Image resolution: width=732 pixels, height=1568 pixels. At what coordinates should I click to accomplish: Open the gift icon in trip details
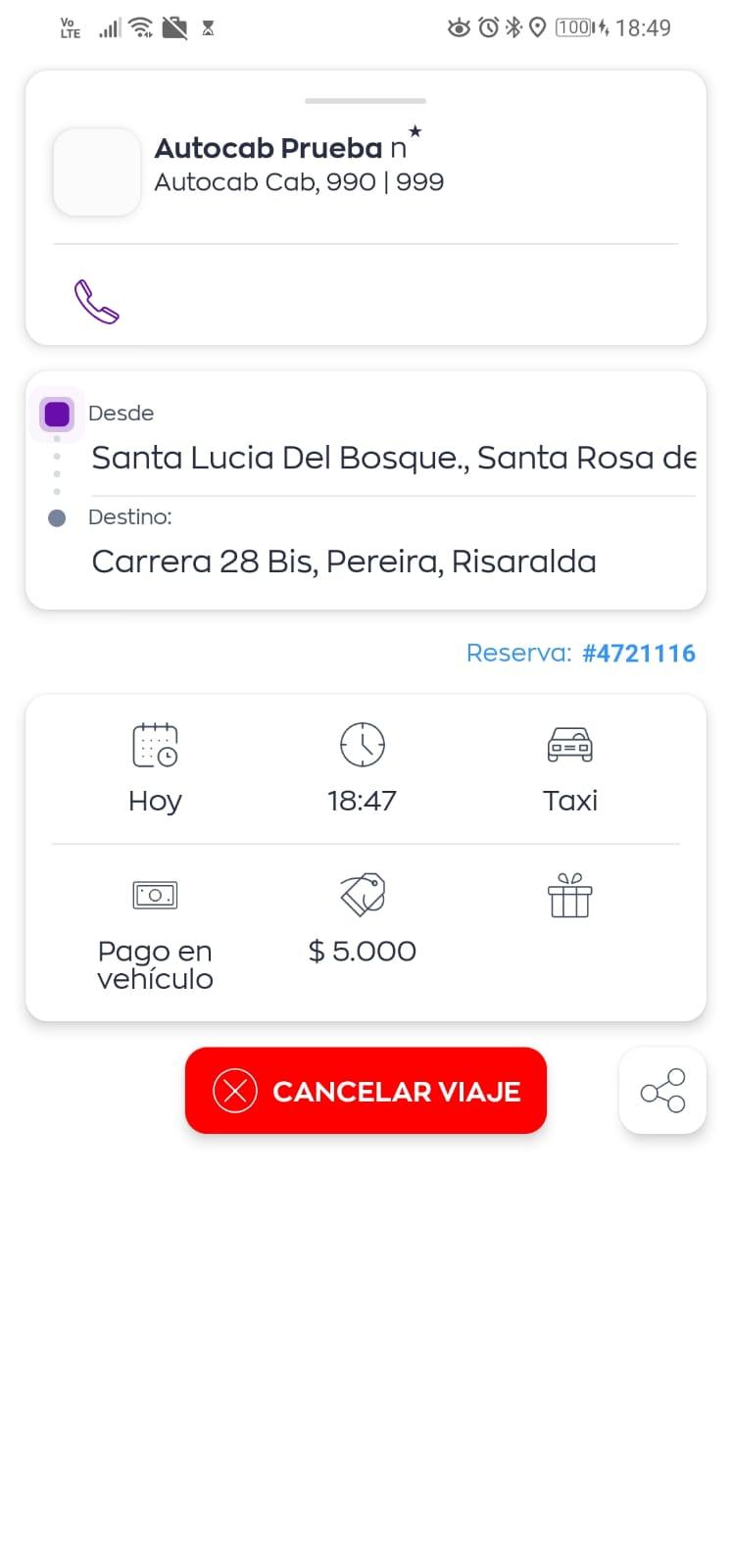pos(569,895)
